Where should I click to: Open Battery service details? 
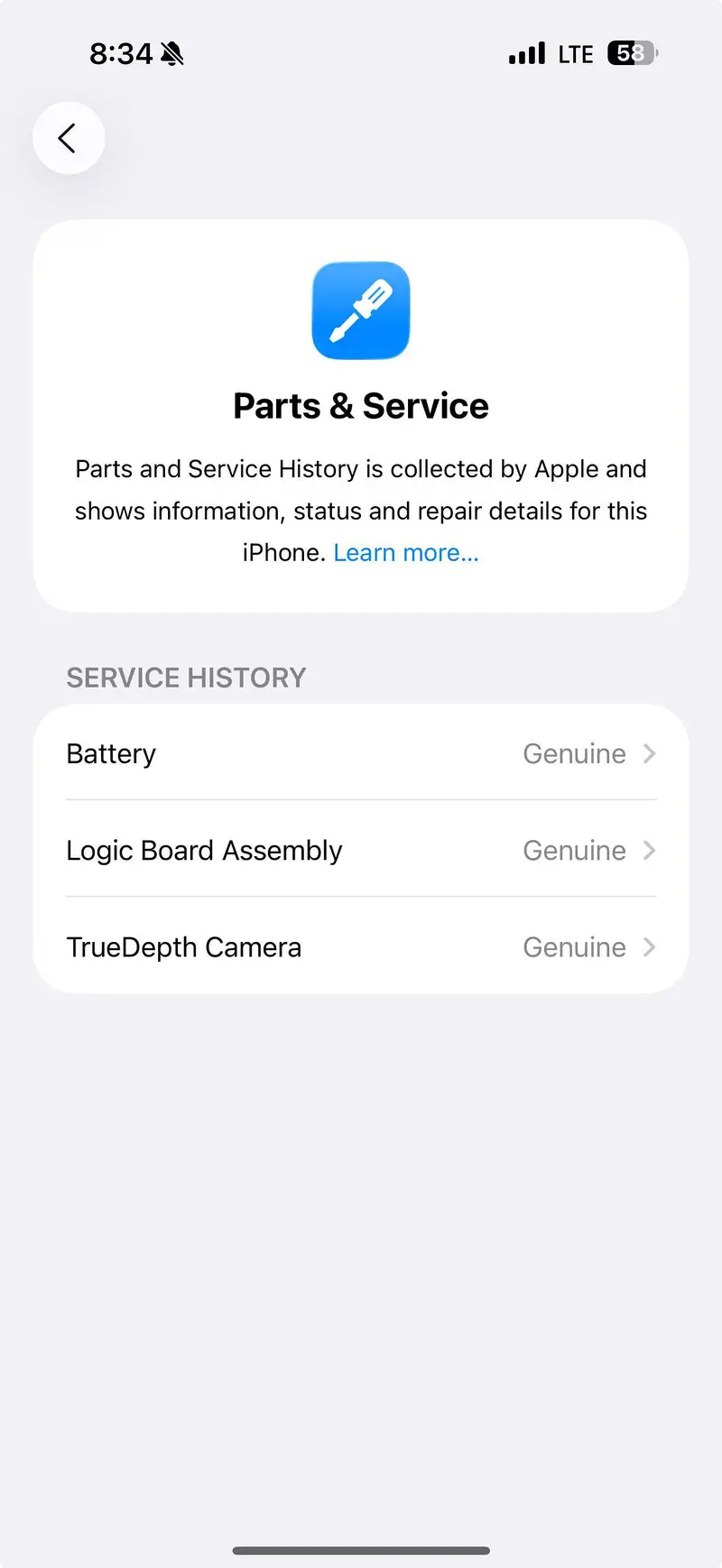(x=361, y=753)
